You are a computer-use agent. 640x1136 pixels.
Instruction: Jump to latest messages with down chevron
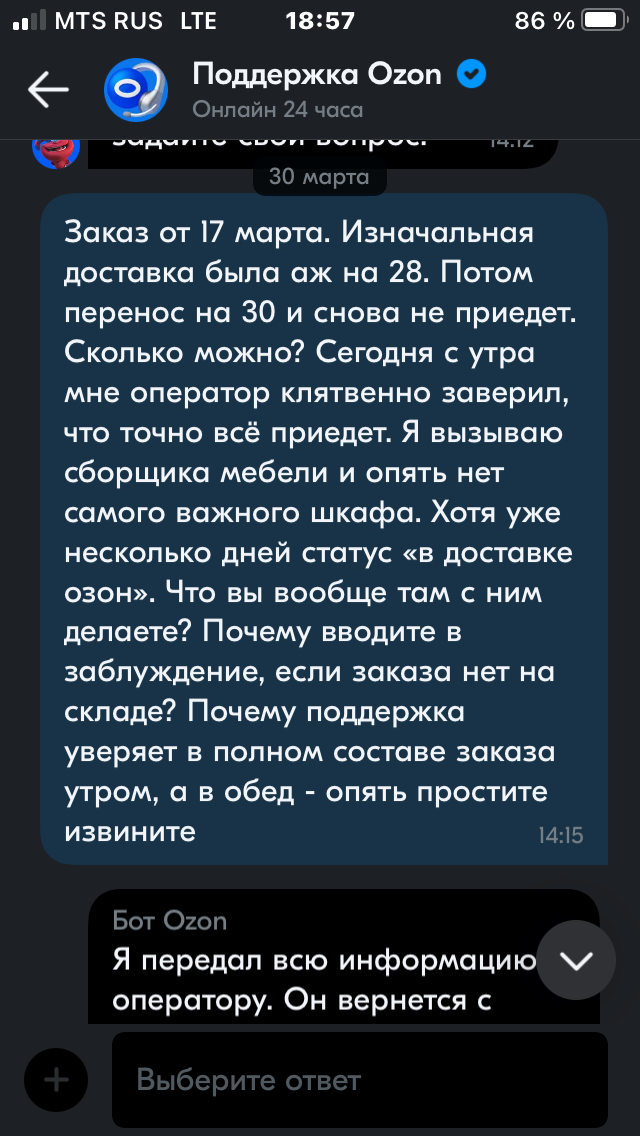pos(576,961)
